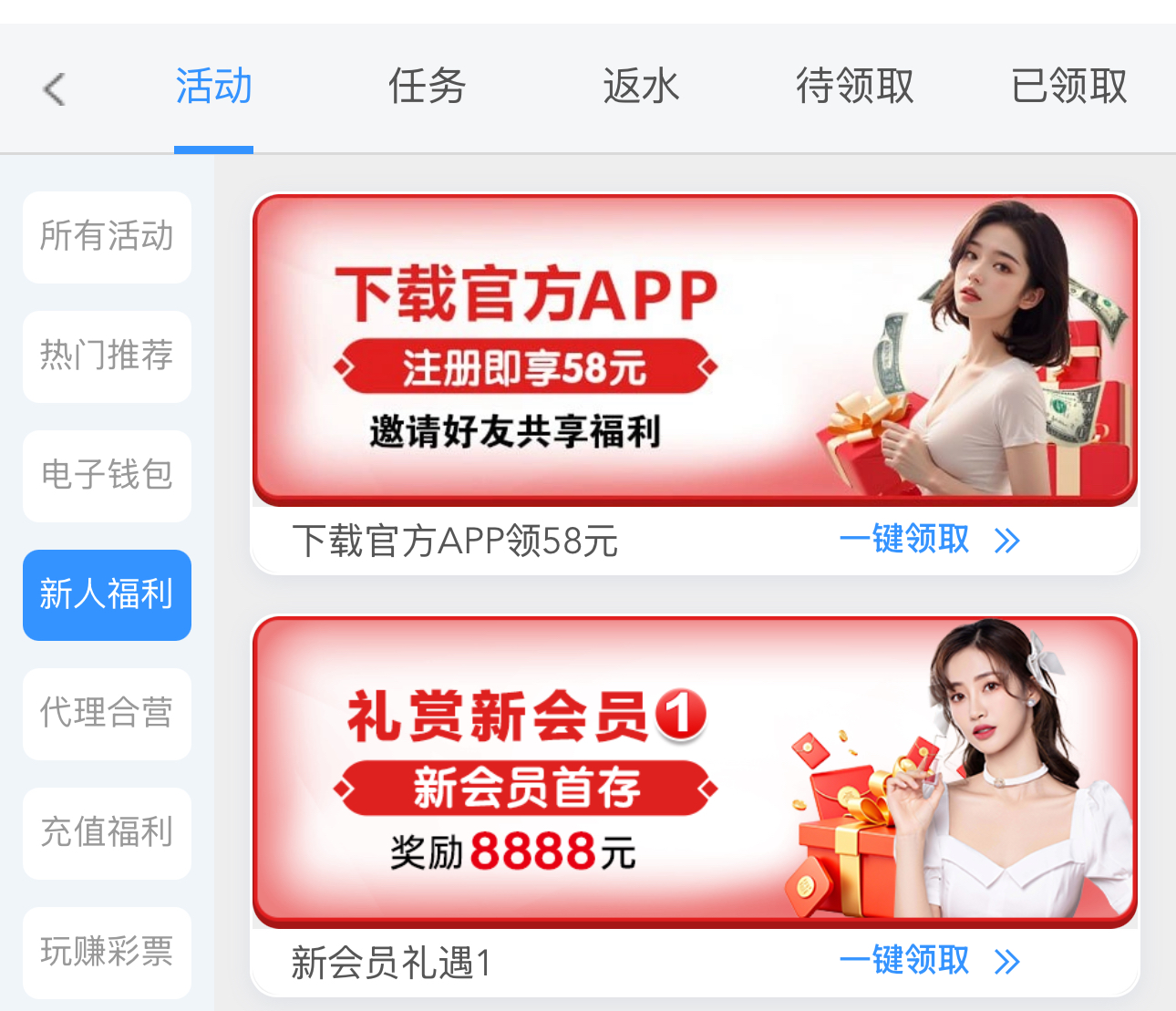This screenshot has width=1176, height=1011.
Task: Choose the 电子钱包 category
Action: click(107, 475)
